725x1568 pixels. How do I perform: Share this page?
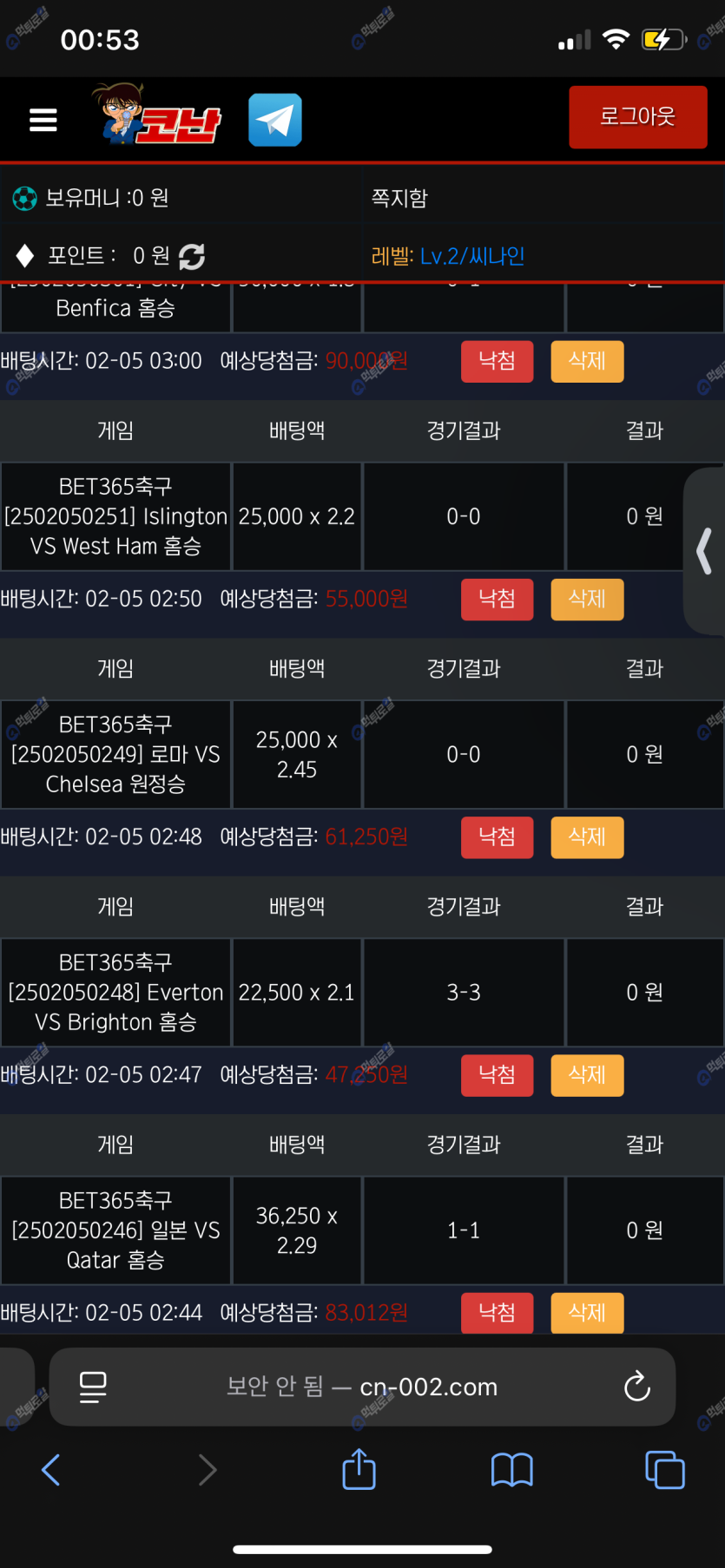[x=359, y=1469]
